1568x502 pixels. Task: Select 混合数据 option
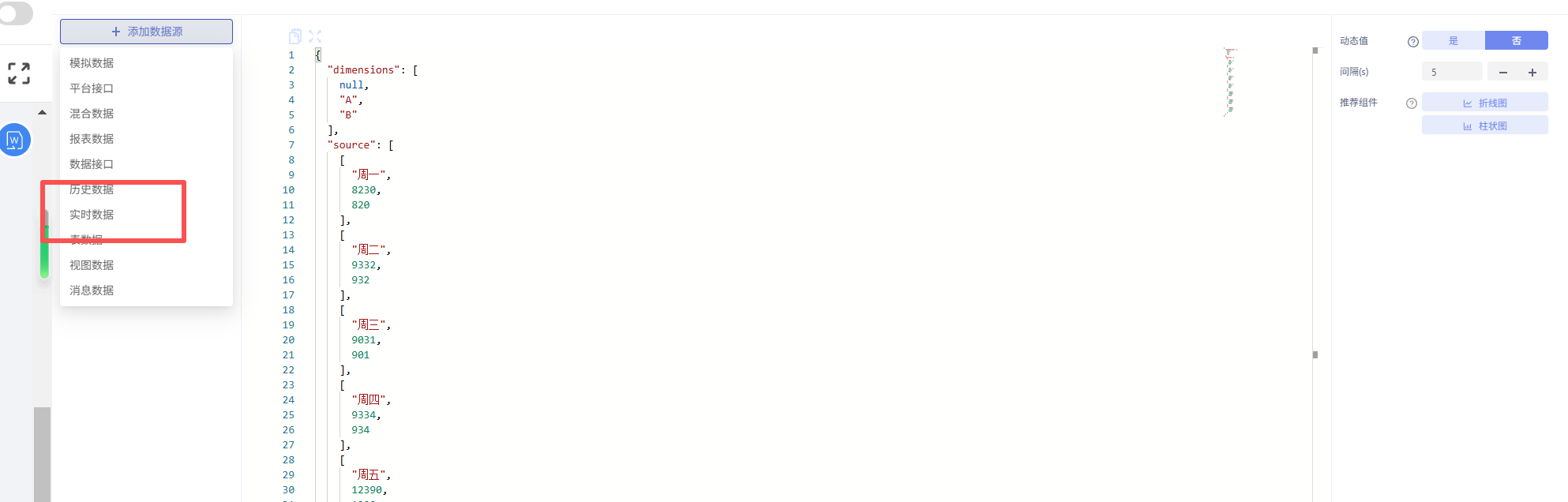(92, 114)
